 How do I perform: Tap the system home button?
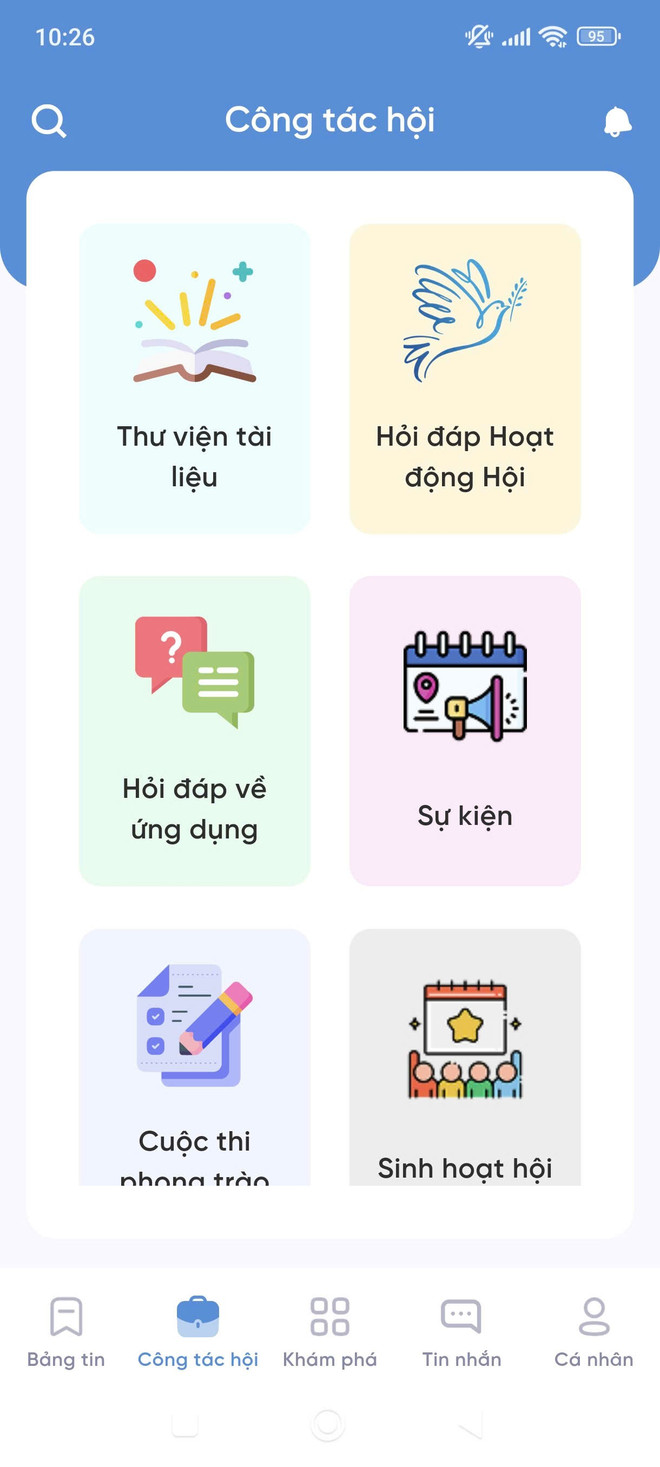tap(328, 1425)
